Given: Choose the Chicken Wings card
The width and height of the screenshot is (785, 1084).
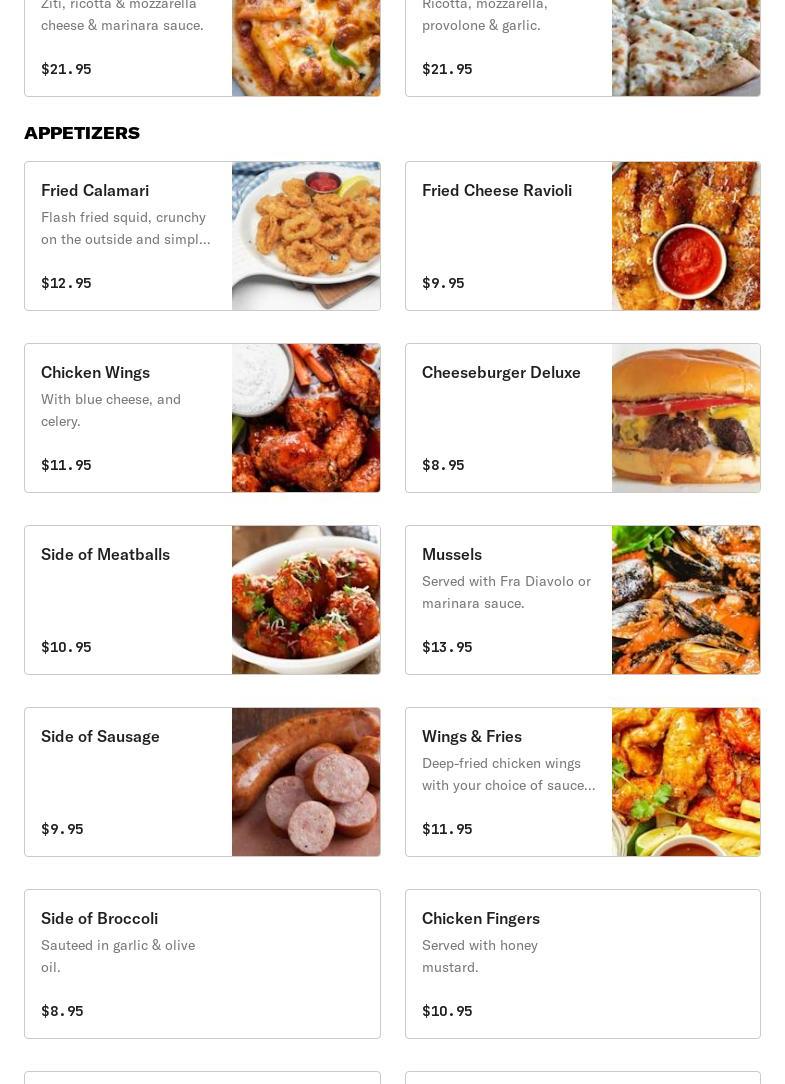Looking at the screenshot, I should click(202, 418).
